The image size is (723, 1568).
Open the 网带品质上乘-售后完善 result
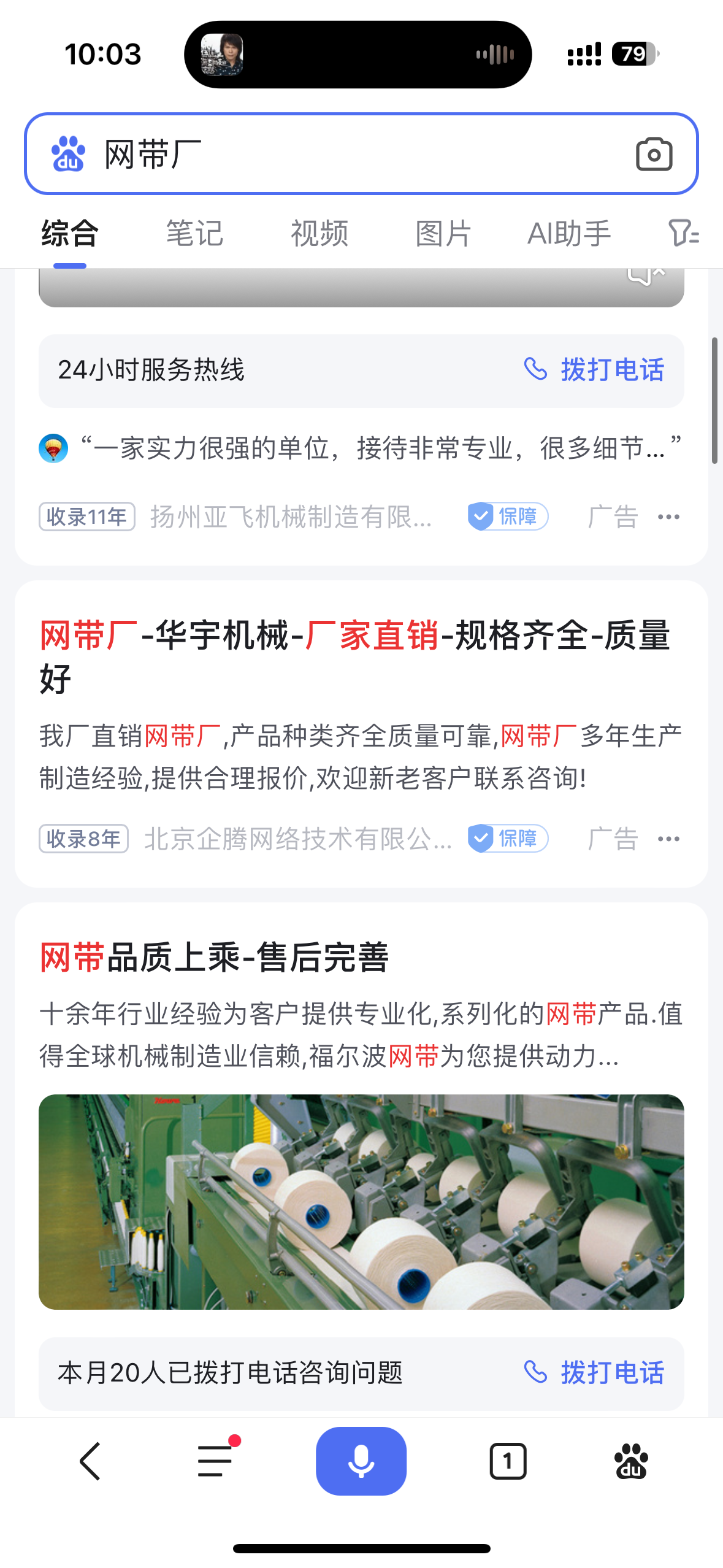coord(215,957)
